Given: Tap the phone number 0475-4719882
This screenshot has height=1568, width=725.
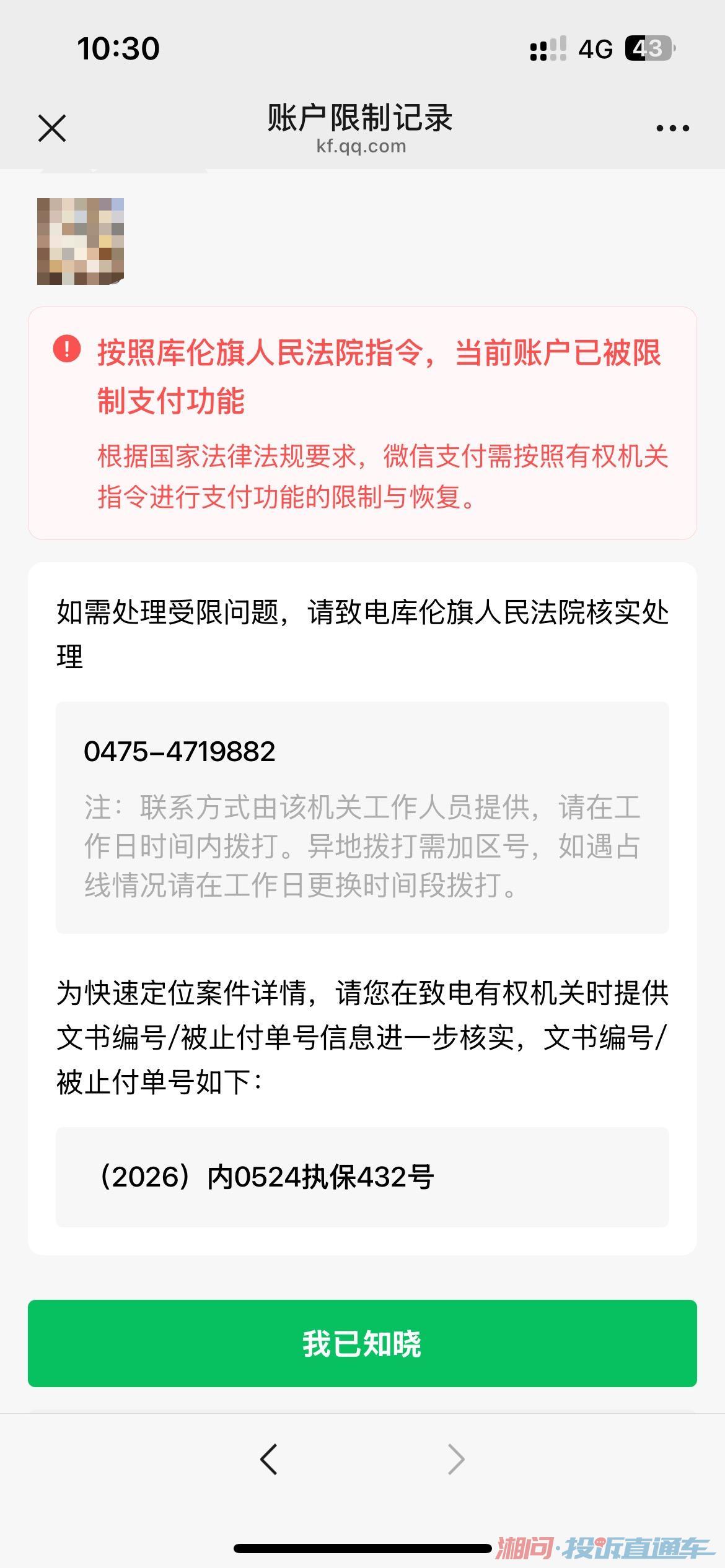Looking at the screenshot, I should click(180, 752).
